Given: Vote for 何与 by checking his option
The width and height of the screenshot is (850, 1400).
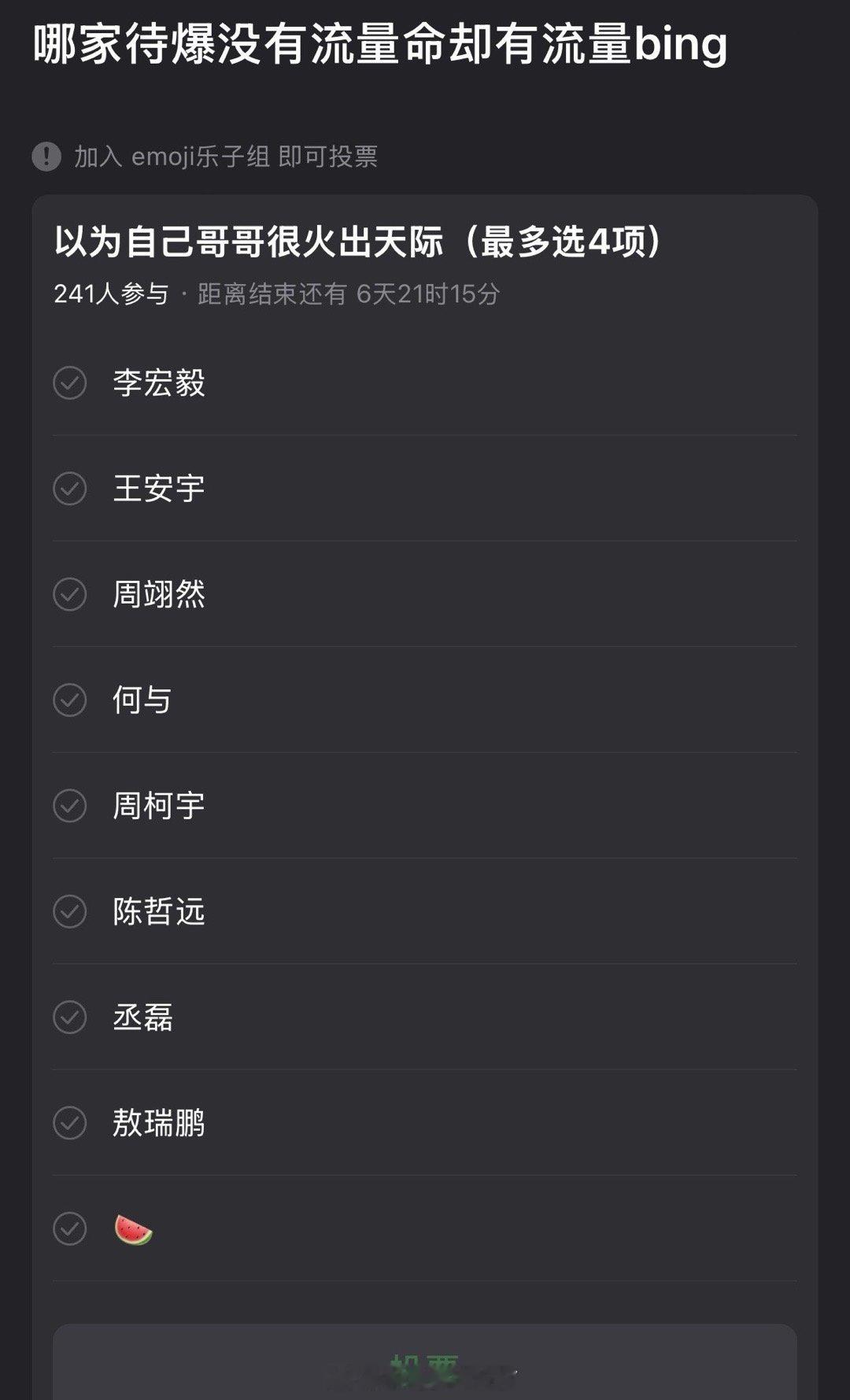Looking at the screenshot, I should point(71,701).
